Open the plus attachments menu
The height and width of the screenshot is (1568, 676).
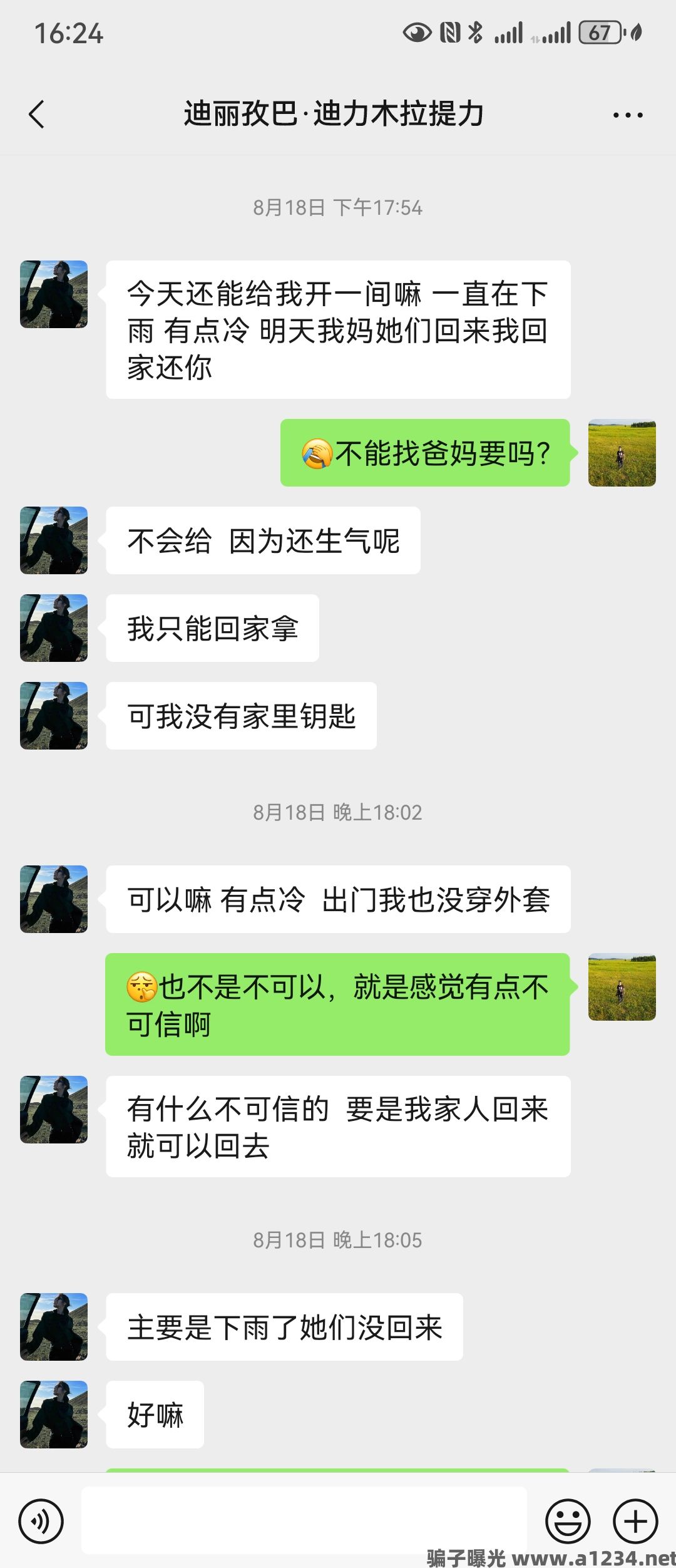635,1521
